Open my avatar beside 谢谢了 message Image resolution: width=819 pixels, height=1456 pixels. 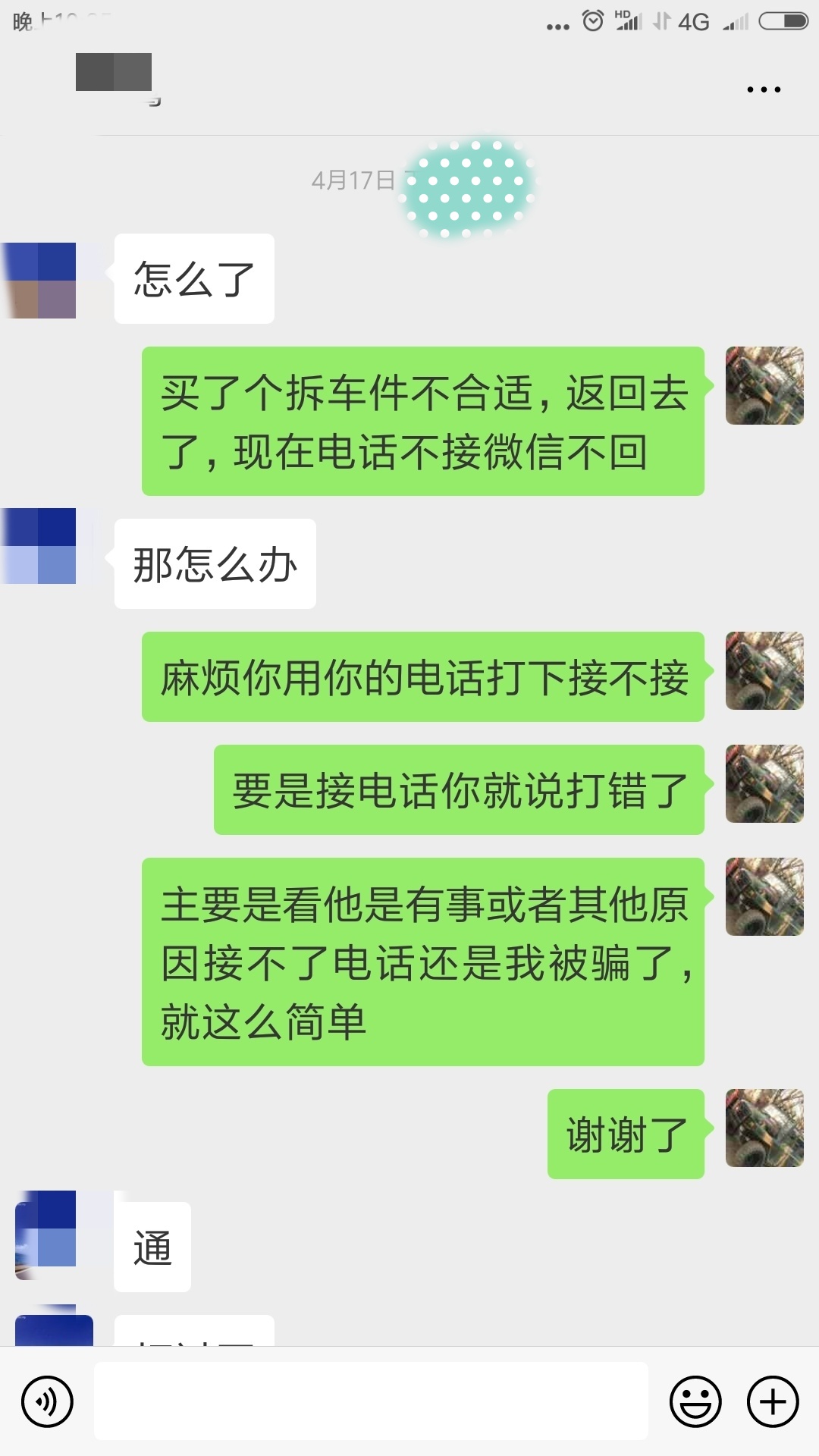[764, 1128]
